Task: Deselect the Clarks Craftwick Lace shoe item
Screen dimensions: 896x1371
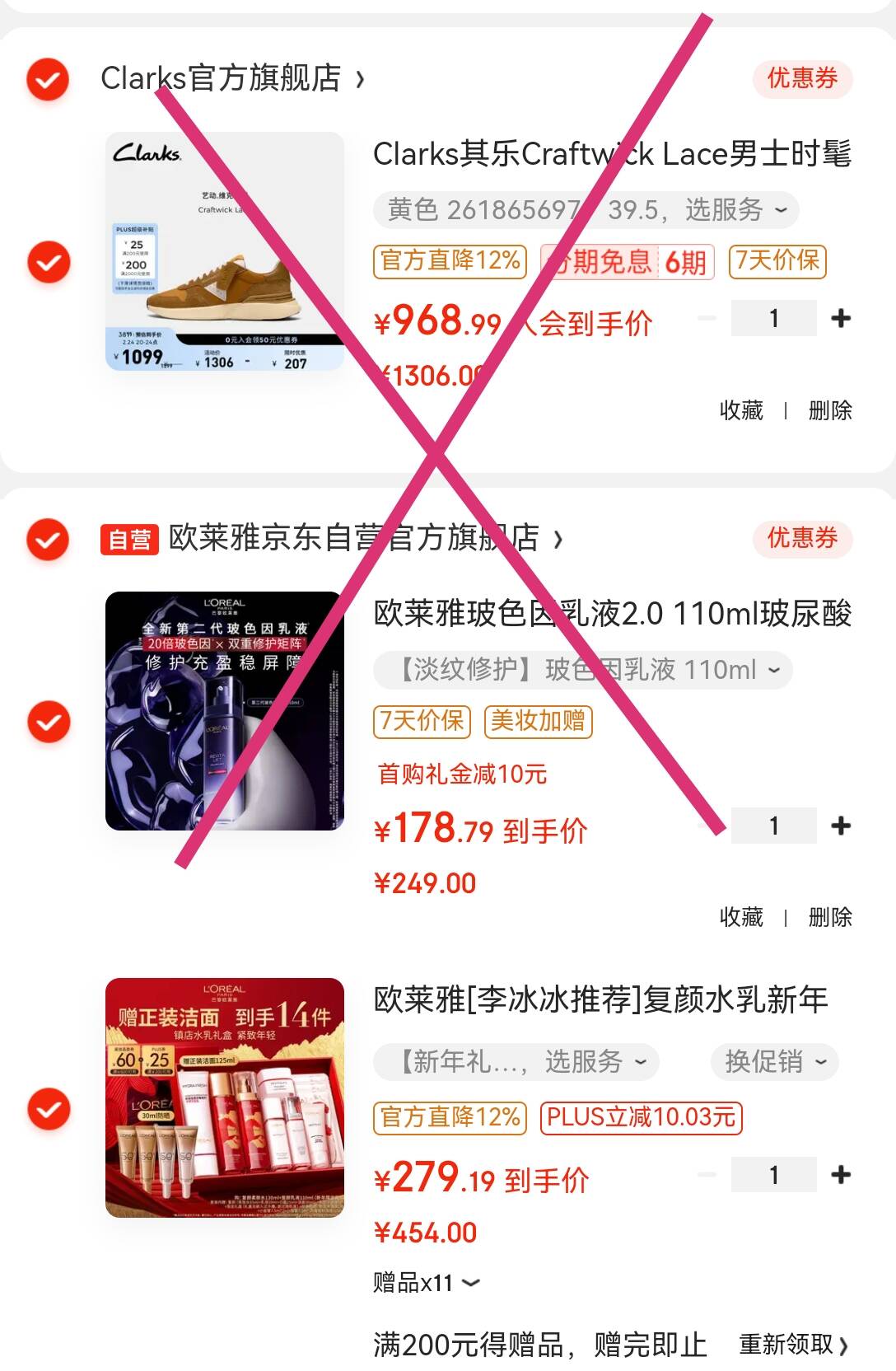Action: click(49, 261)
